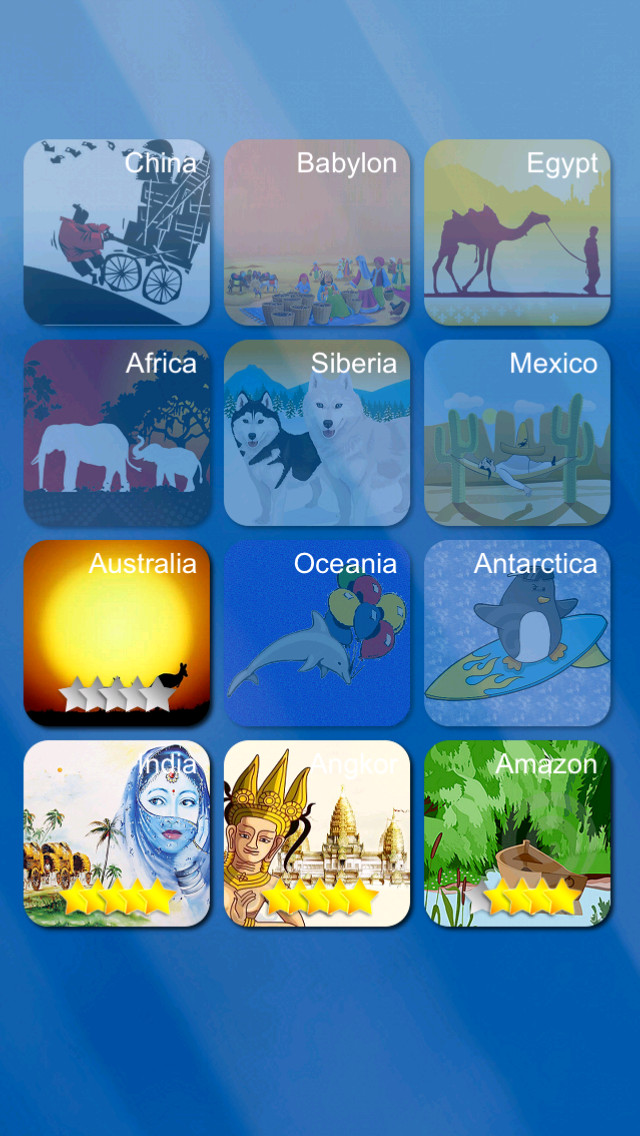Open the China level tile
Image resolution: width=640 pixels, height=1136 pixels.
[117, 232]
